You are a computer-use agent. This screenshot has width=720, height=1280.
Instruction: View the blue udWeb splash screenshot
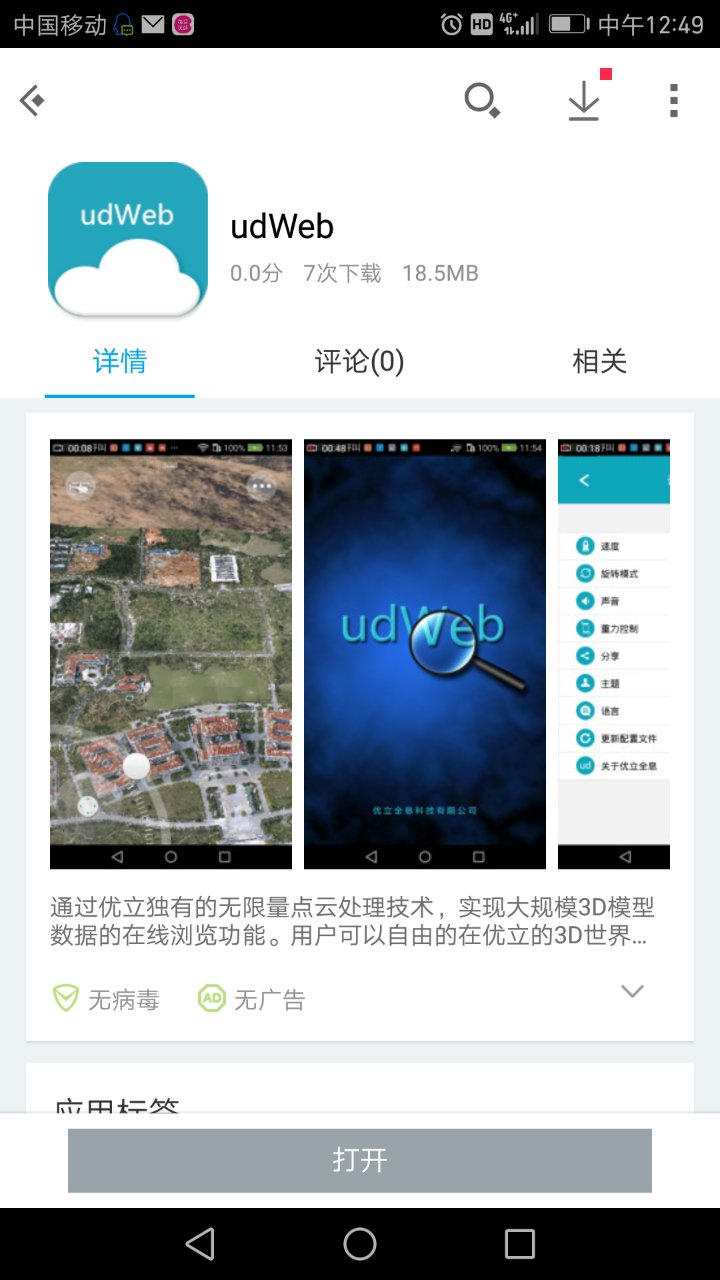click(x=425, y=654)
